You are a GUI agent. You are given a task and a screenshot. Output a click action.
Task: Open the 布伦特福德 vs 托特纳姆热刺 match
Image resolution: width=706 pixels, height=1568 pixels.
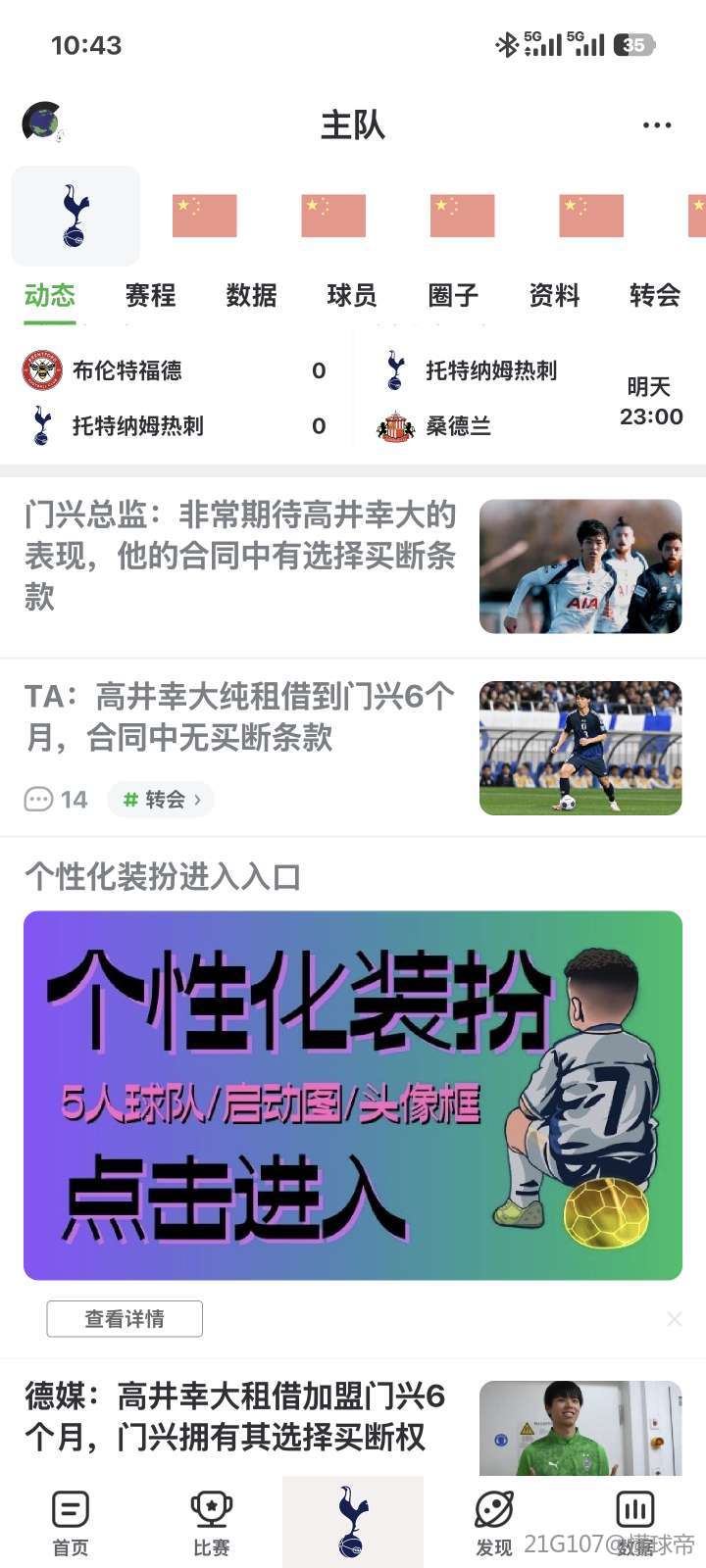[x=176, y=398]
